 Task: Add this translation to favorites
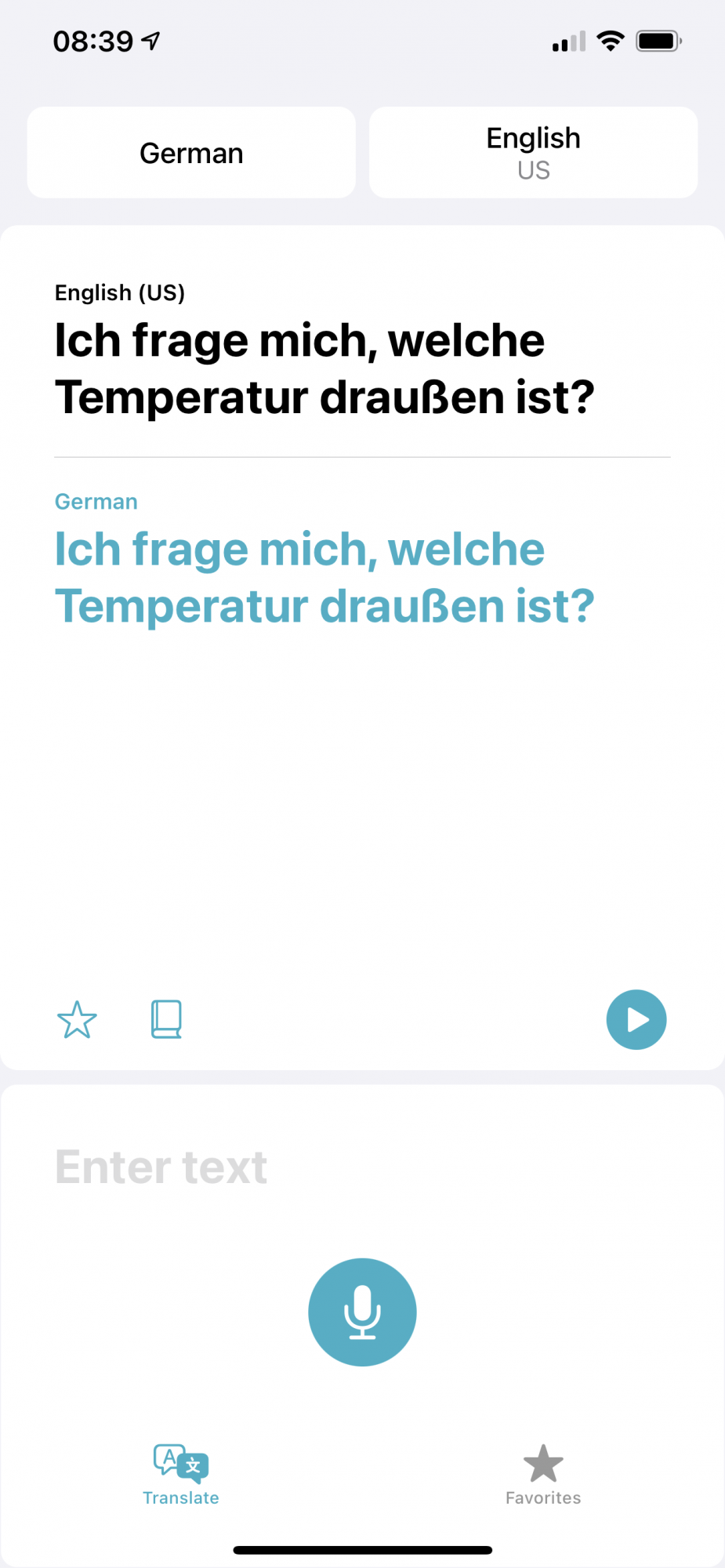pos(77,1019)
